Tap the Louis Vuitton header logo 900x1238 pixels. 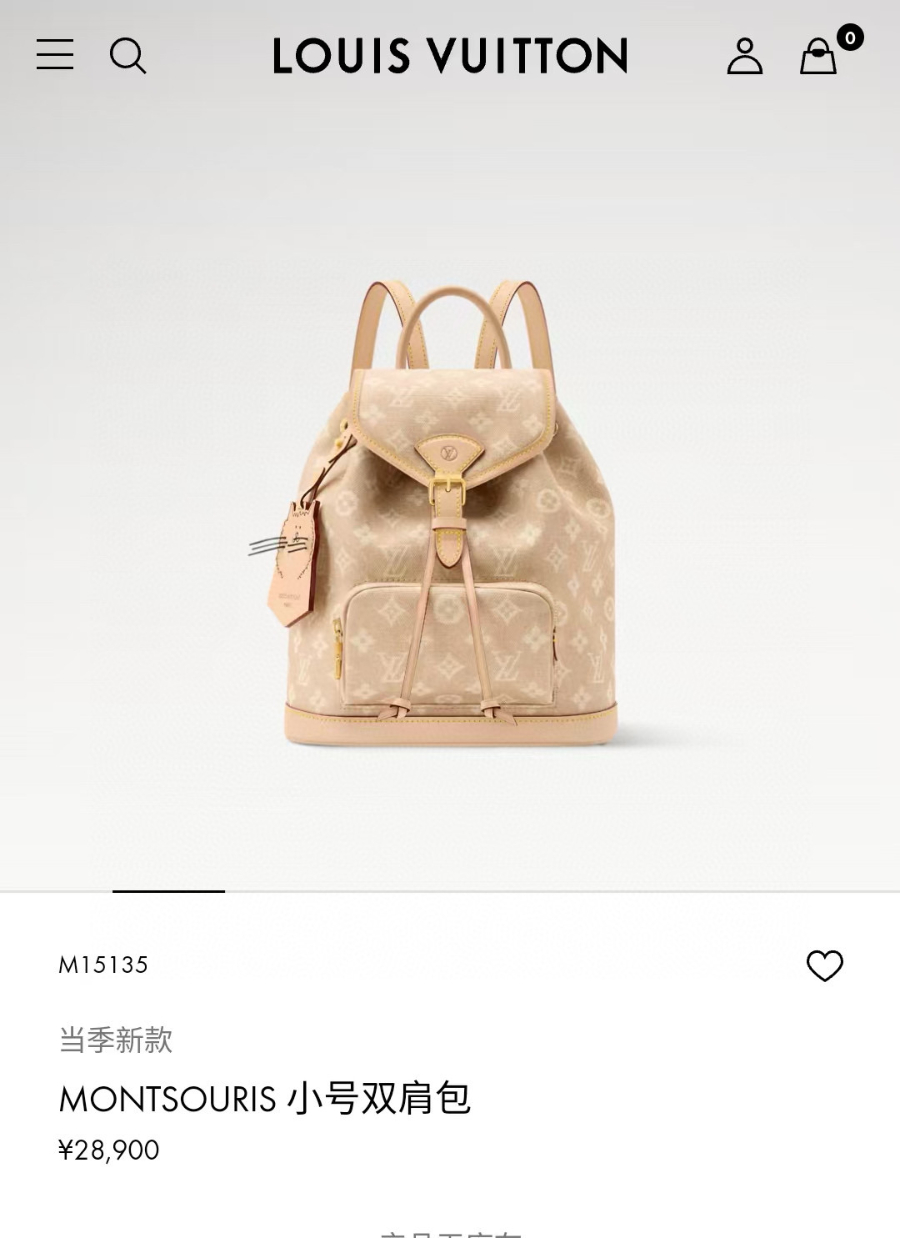coord(450,56)
